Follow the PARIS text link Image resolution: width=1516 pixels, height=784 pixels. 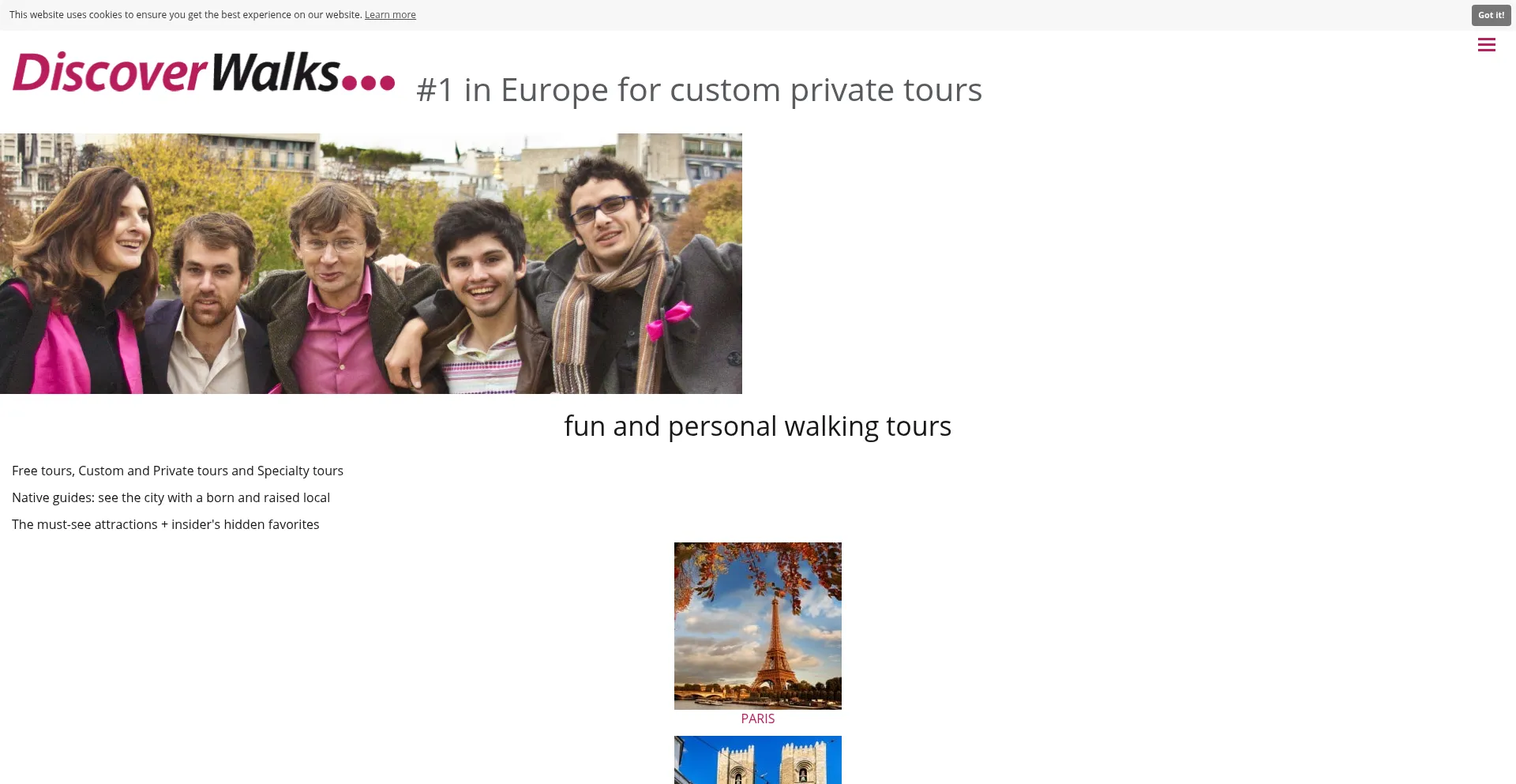tap(757, 718)
